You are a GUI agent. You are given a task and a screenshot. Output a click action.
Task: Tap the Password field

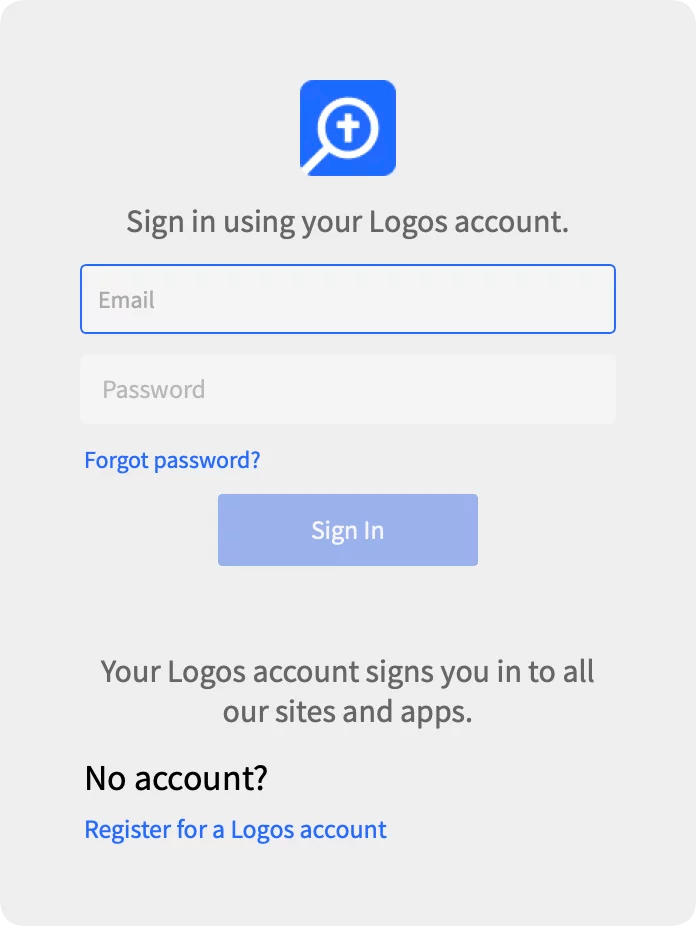[x=347, y=389]
